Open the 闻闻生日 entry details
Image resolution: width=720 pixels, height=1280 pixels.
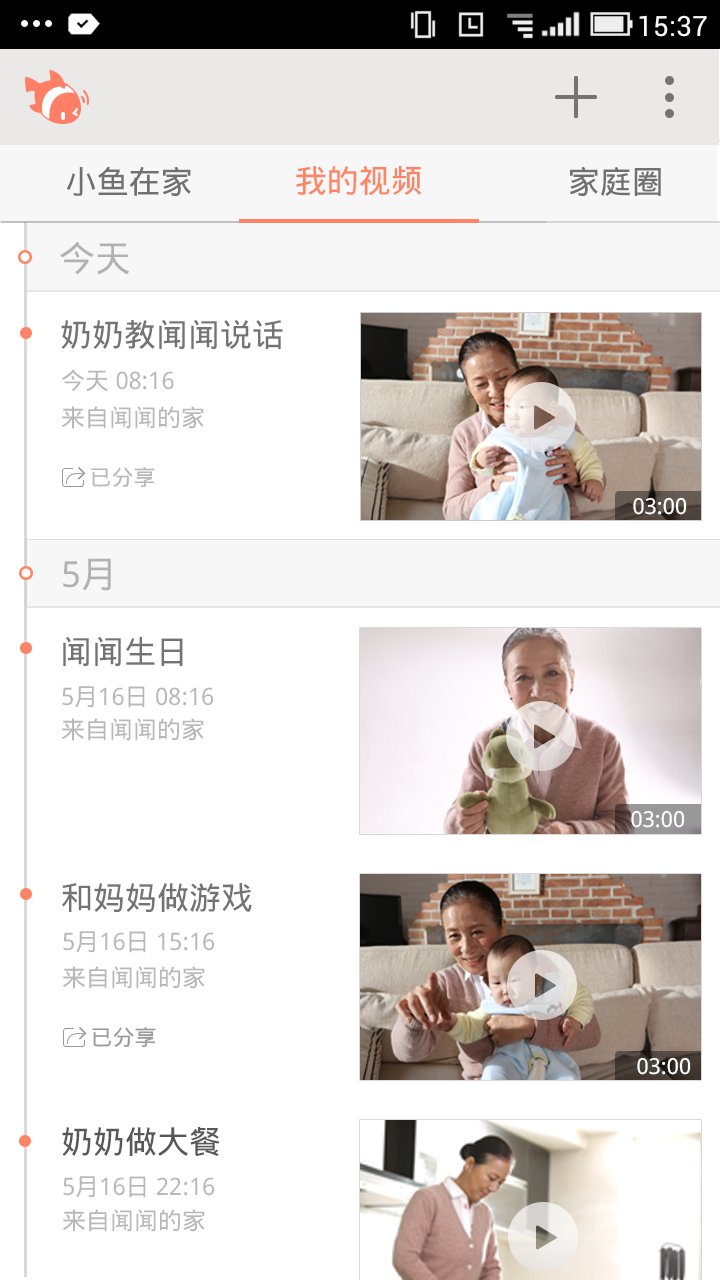[x=123, y=652]
